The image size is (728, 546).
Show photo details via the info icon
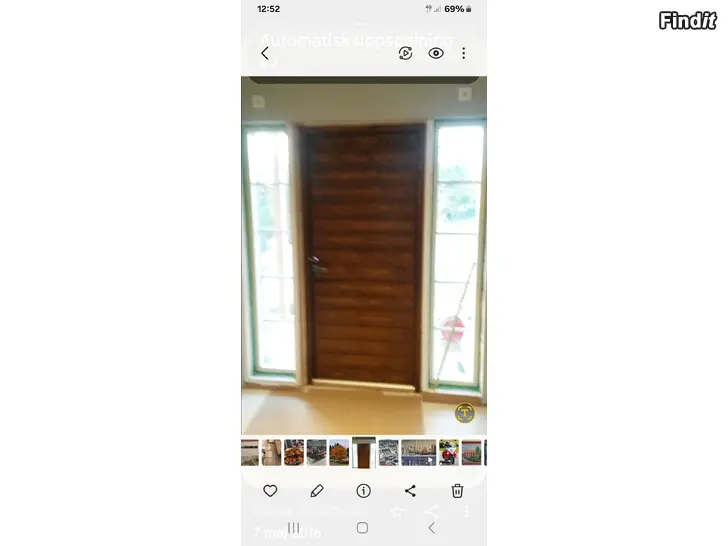point(363,491)
